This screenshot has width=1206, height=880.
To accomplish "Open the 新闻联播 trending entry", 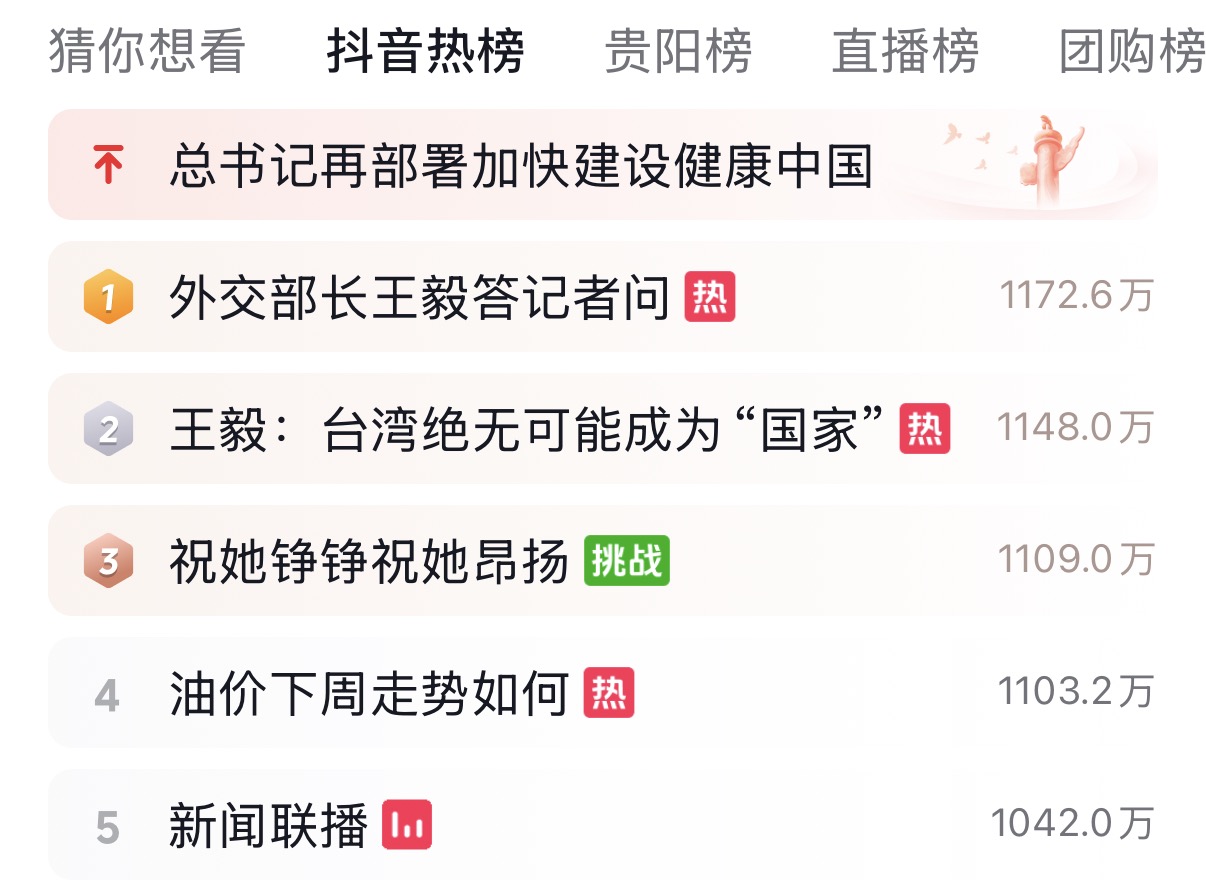I will pos(270,825).
